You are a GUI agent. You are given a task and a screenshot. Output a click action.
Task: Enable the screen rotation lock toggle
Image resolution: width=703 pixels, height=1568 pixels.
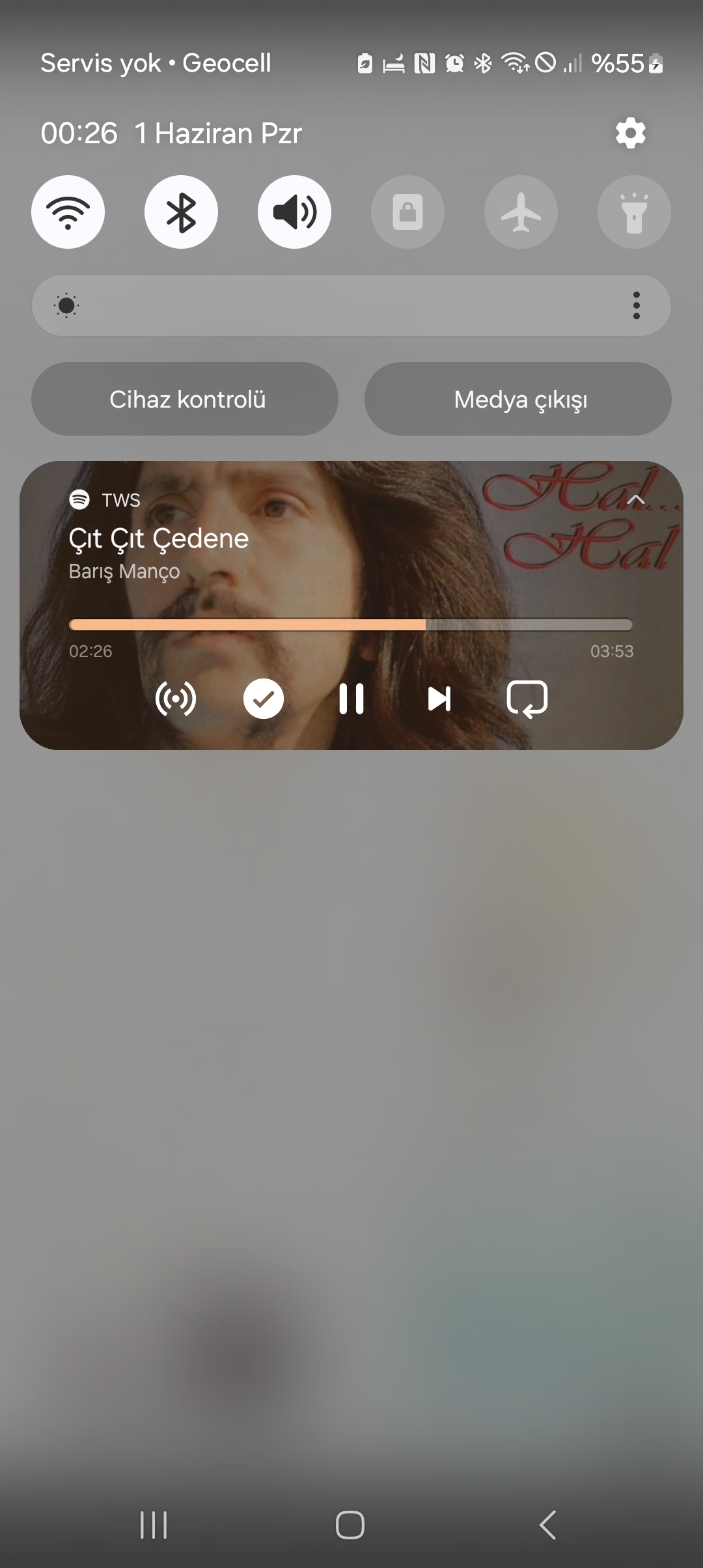[x=408, y=212]
